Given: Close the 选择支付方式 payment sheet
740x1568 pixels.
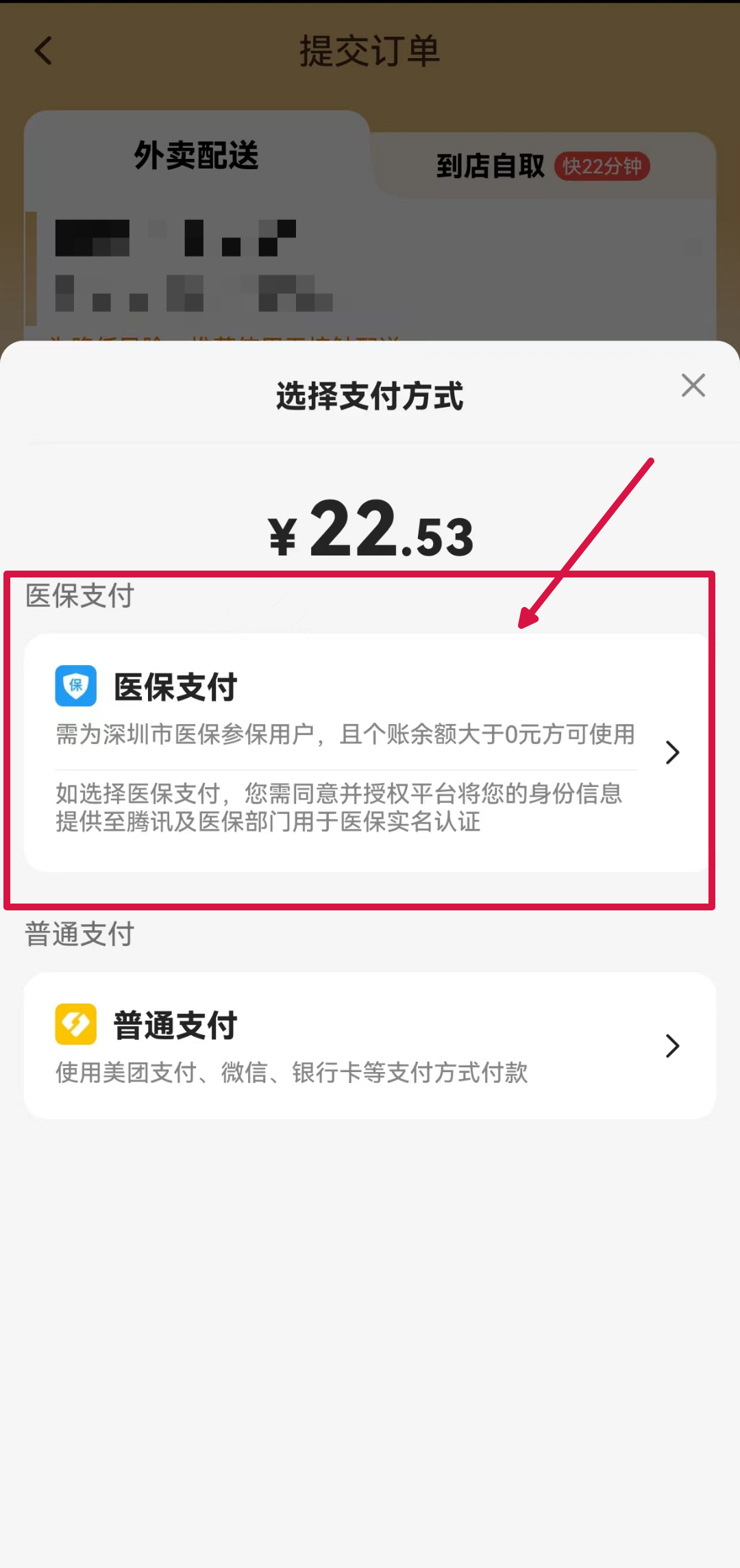Looking at the screenshot, I should pos(693,386).
